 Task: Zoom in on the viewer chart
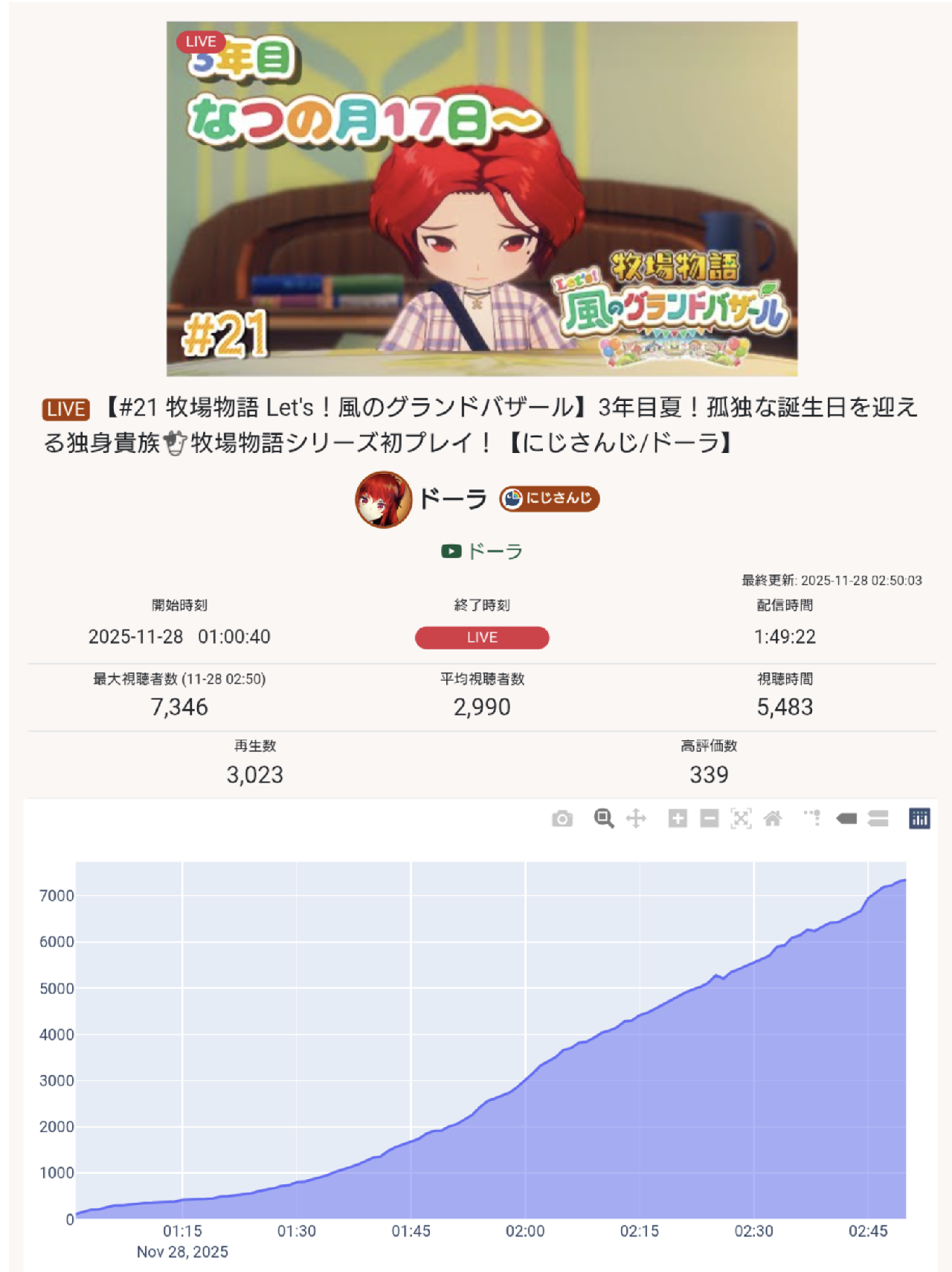(x=678, y=819)
